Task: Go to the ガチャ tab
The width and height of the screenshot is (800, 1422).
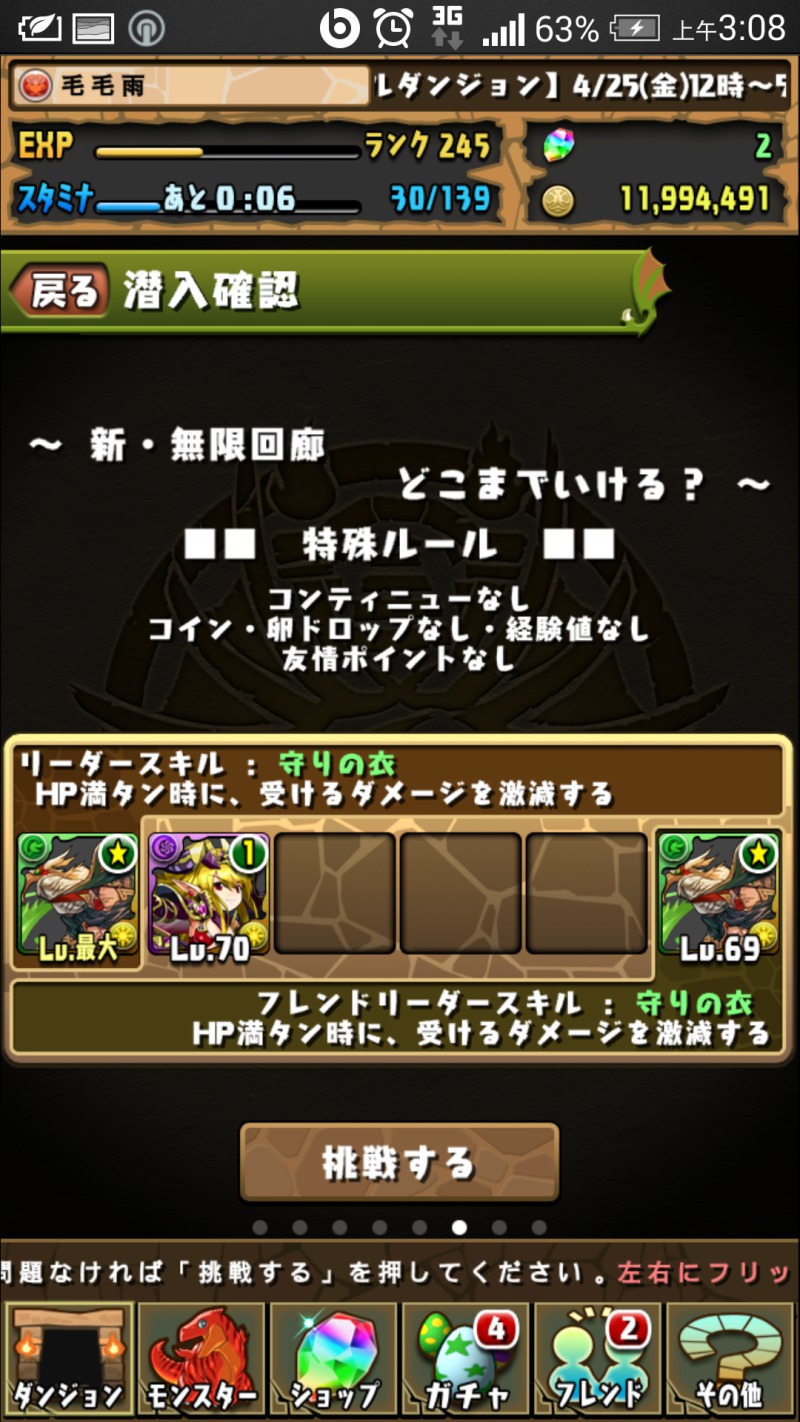Action: [466, 1360]
